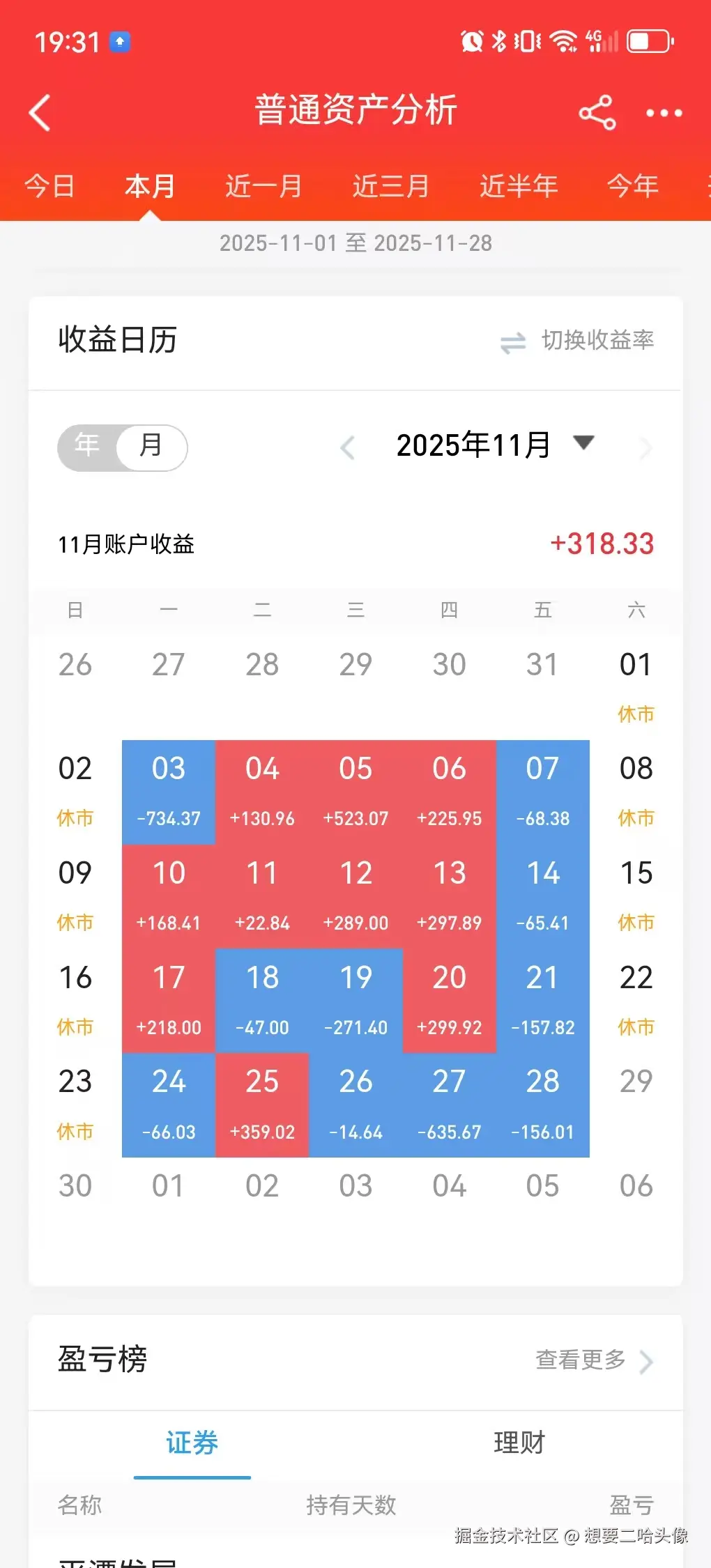Open the share icon in the title bar
Screen dimensions: 711x1568
click(598, 112)
